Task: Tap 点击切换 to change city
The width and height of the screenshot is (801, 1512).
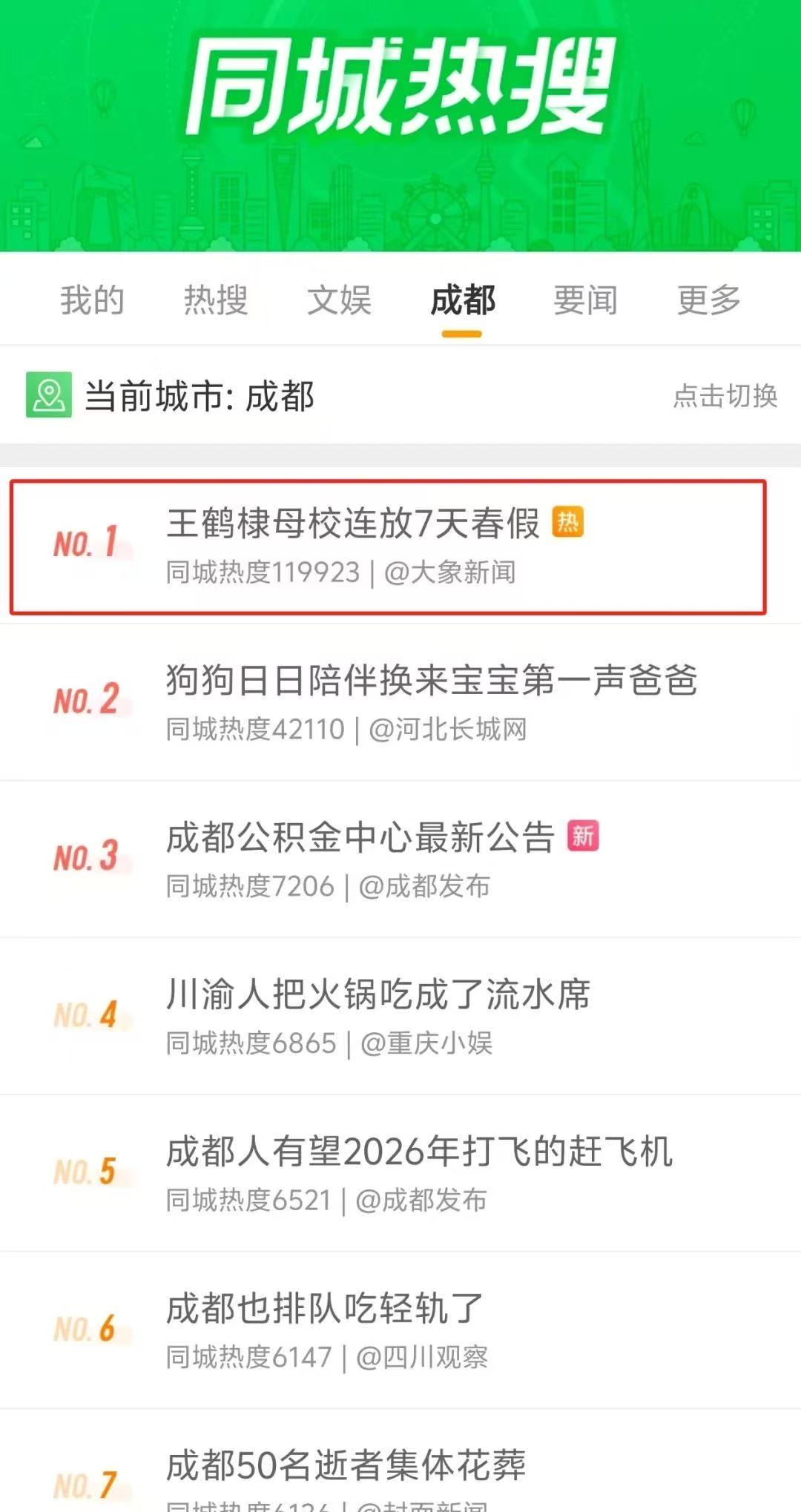Action: click(x=725, y=396)
